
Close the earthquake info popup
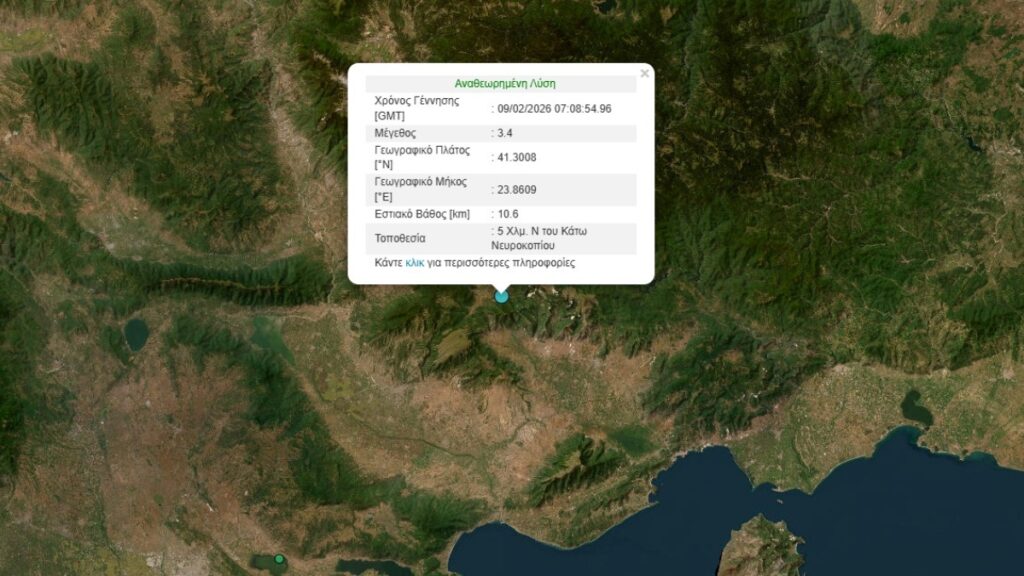(644, 74)
